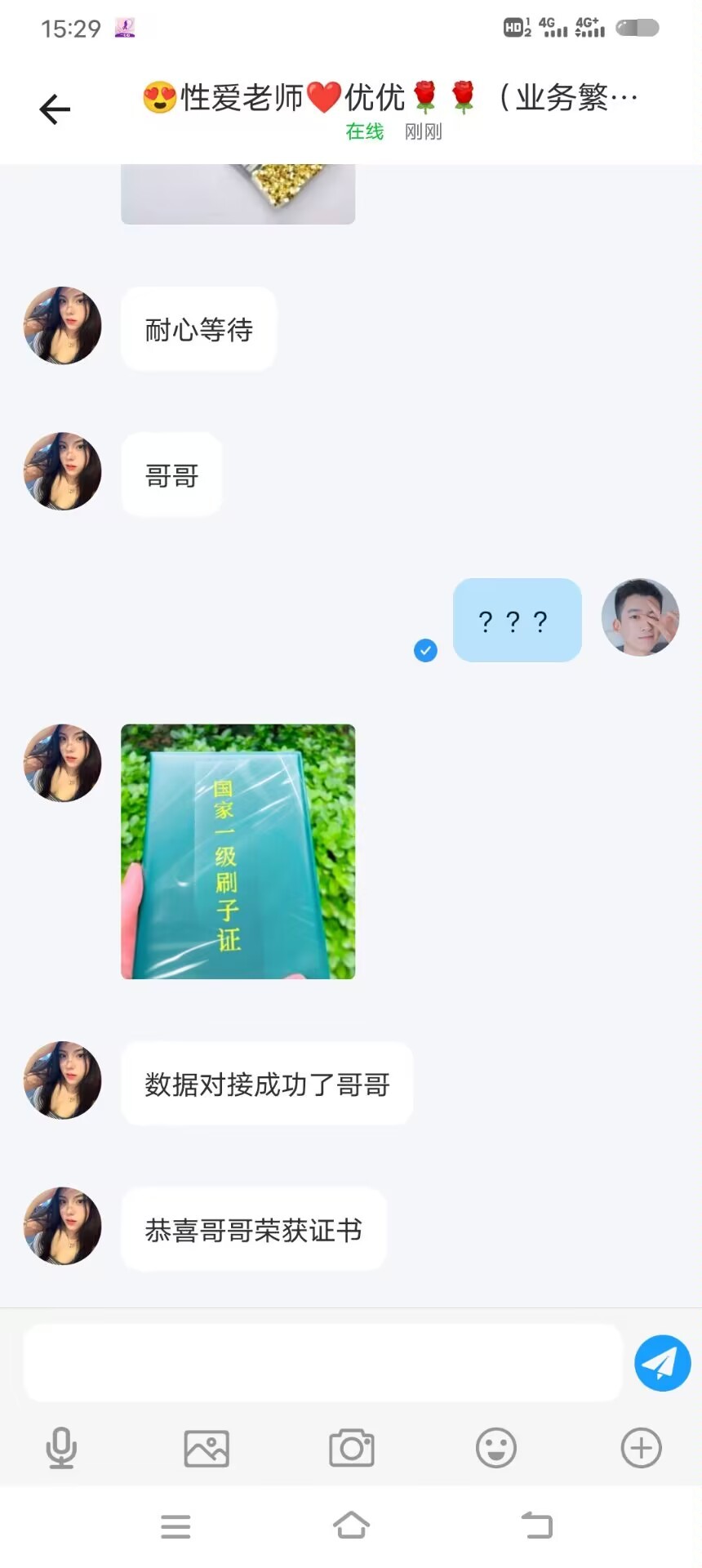Expand more attachment options plus icon
Image resolution: width=702 pixels, height=1568 pixels.
641,1448
